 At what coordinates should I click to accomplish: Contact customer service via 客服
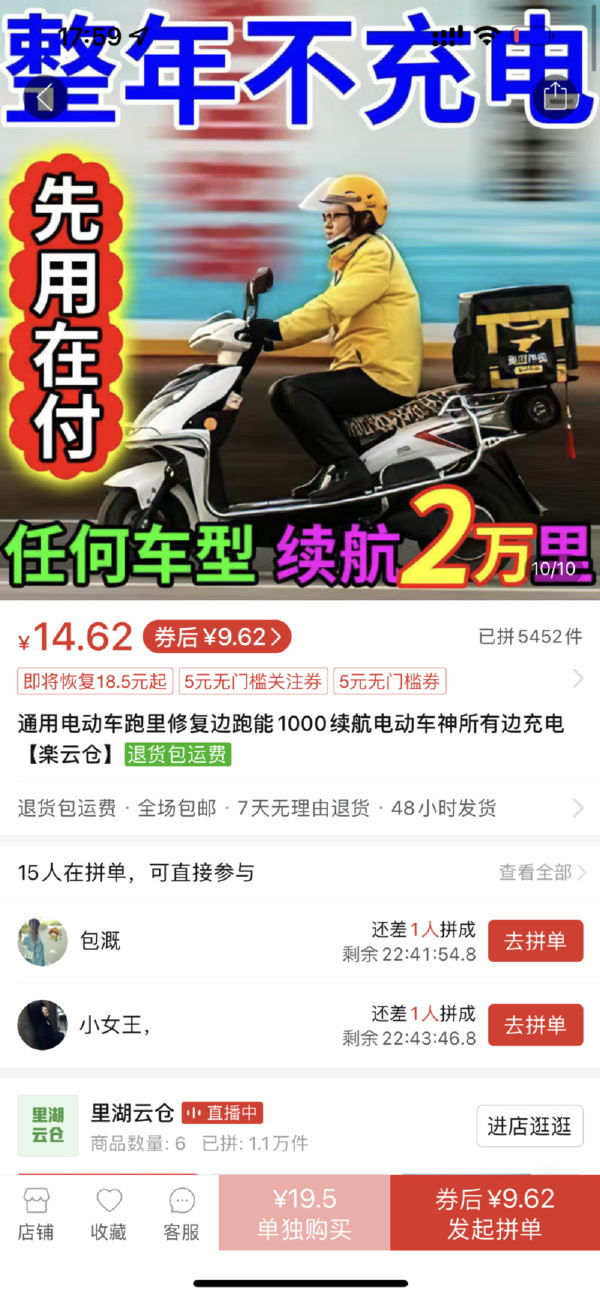point(181,1213)
